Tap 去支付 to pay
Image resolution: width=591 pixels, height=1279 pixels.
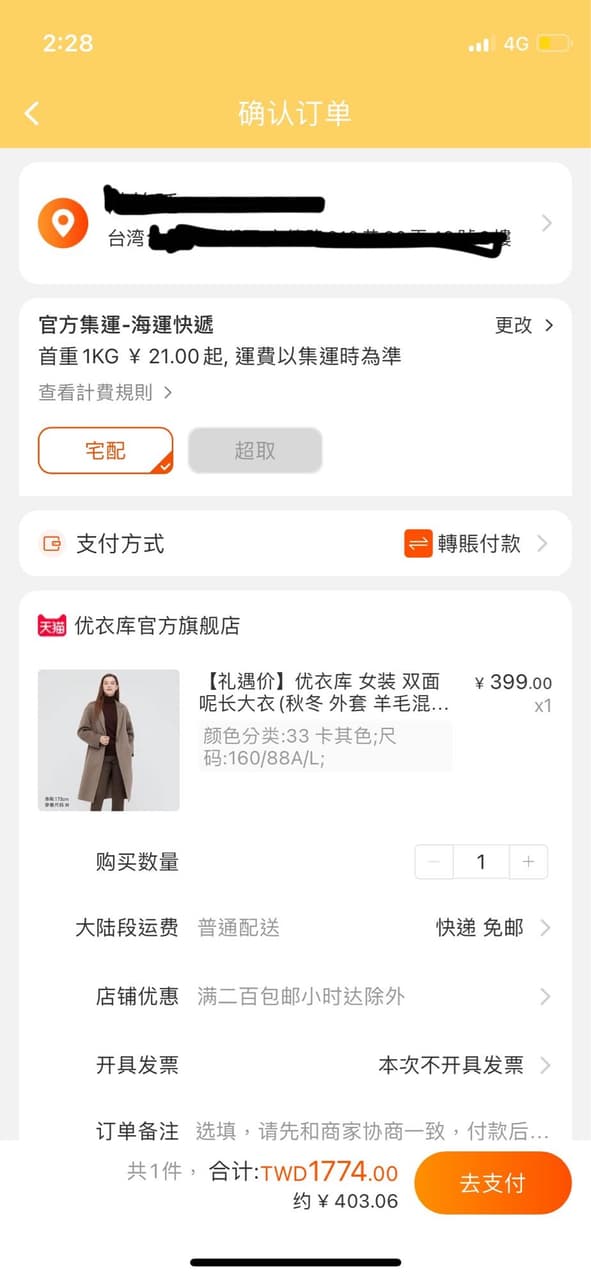[493, 1183]
